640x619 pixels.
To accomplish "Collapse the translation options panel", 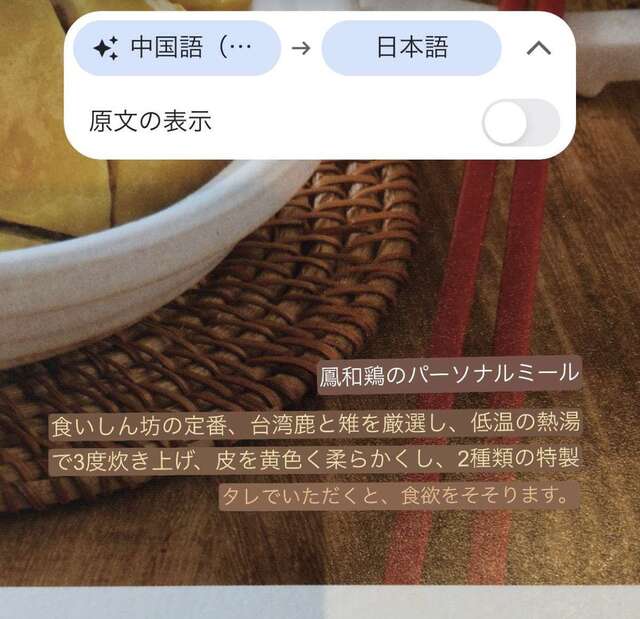I will point(538,48).
